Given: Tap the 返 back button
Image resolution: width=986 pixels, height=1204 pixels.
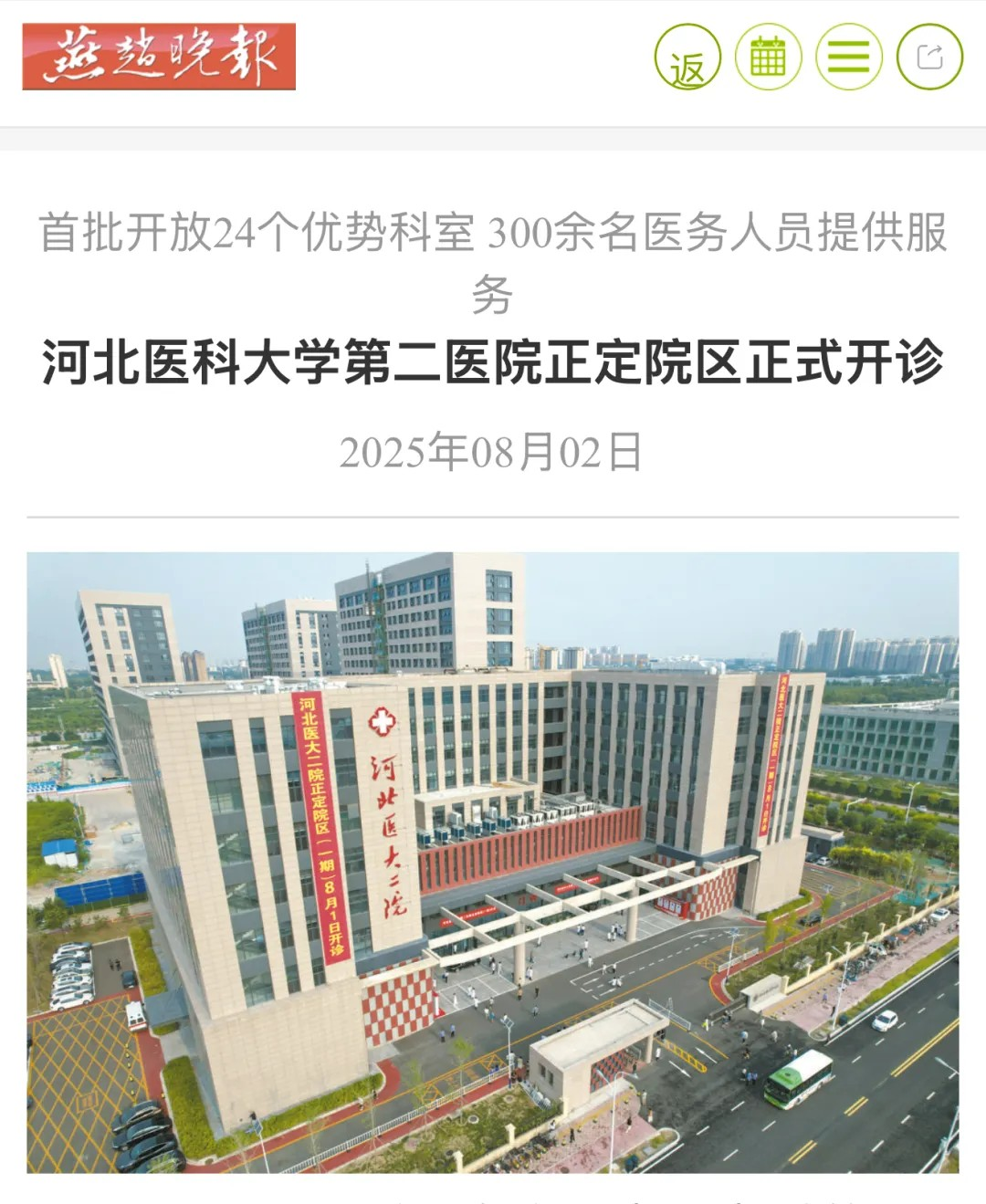Looking at the screenshot, I should tap(687, 58).
